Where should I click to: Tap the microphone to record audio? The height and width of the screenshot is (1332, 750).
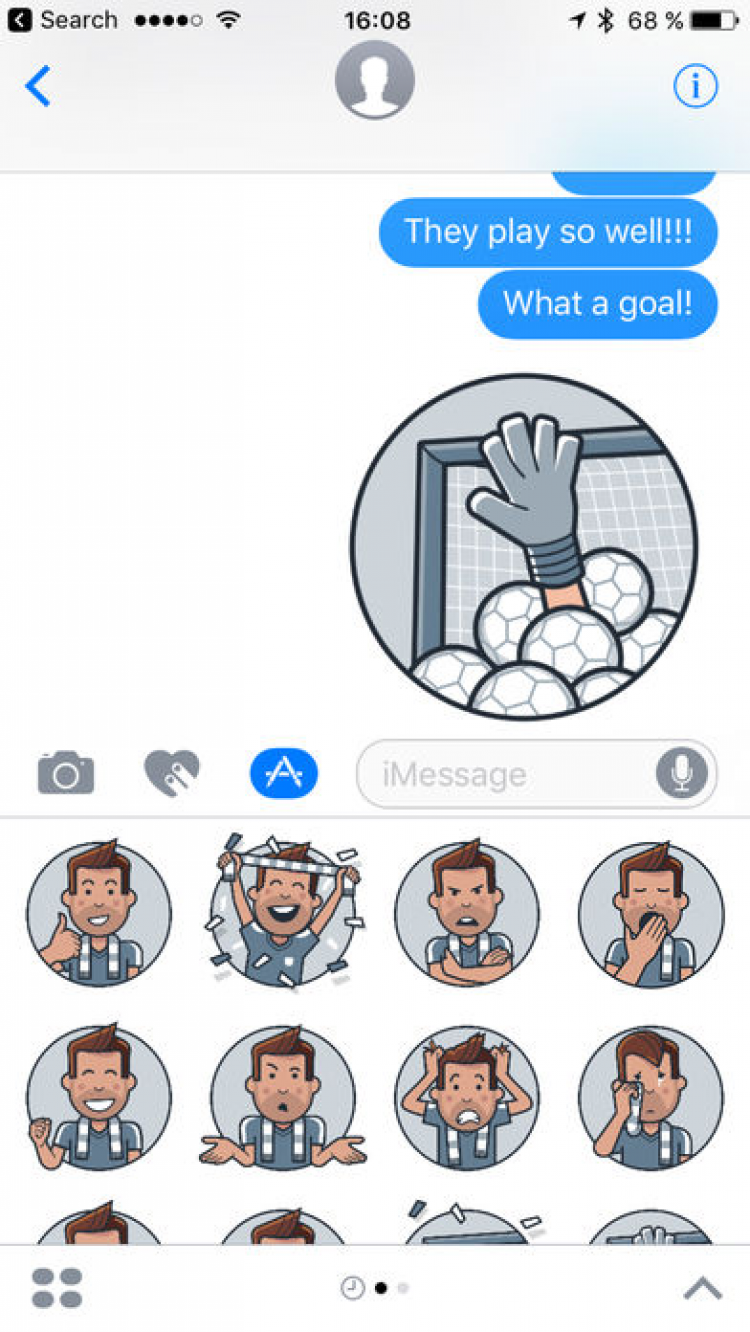681,773
